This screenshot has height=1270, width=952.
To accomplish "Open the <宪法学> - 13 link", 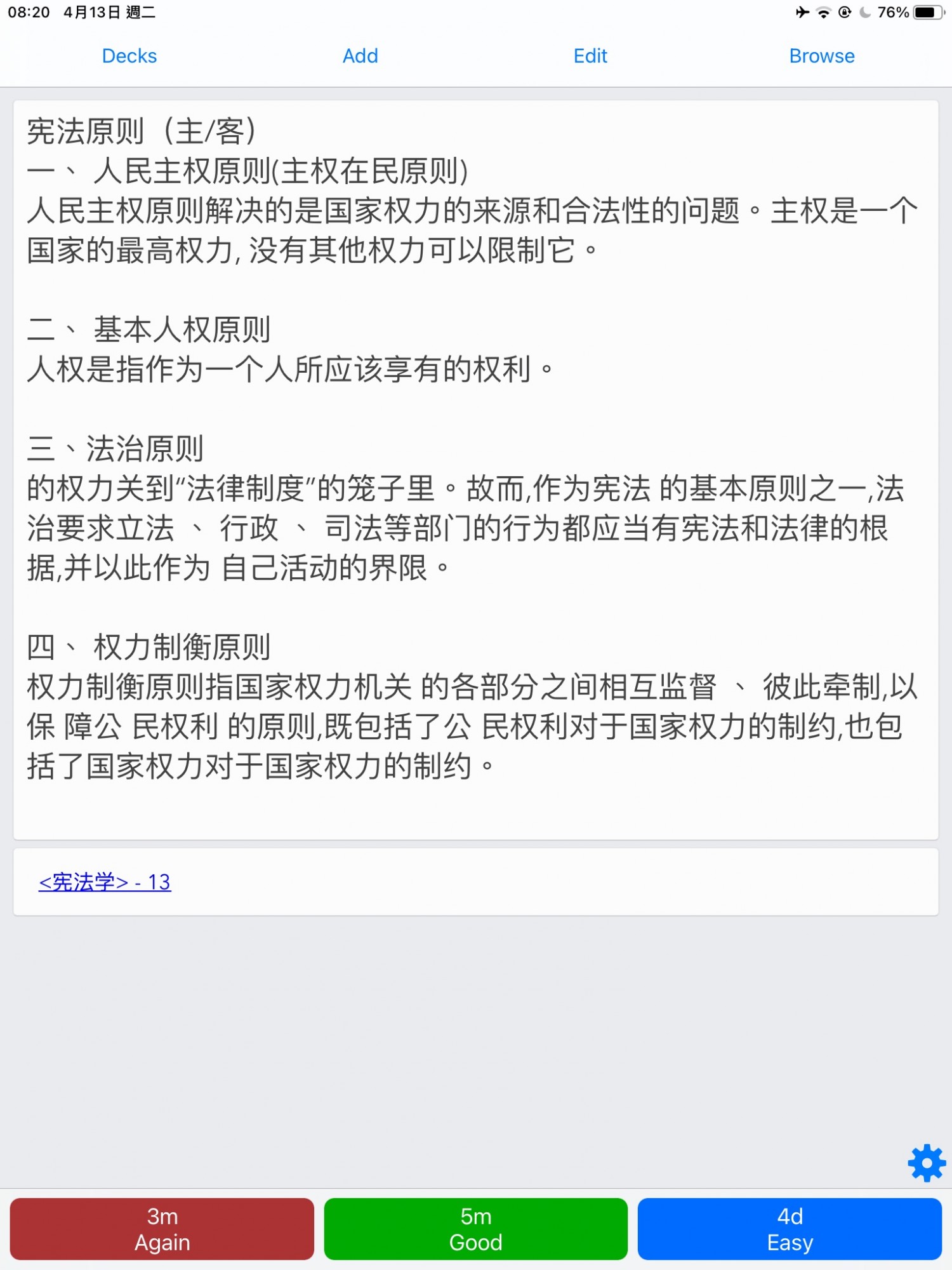I will click(105, 882).
